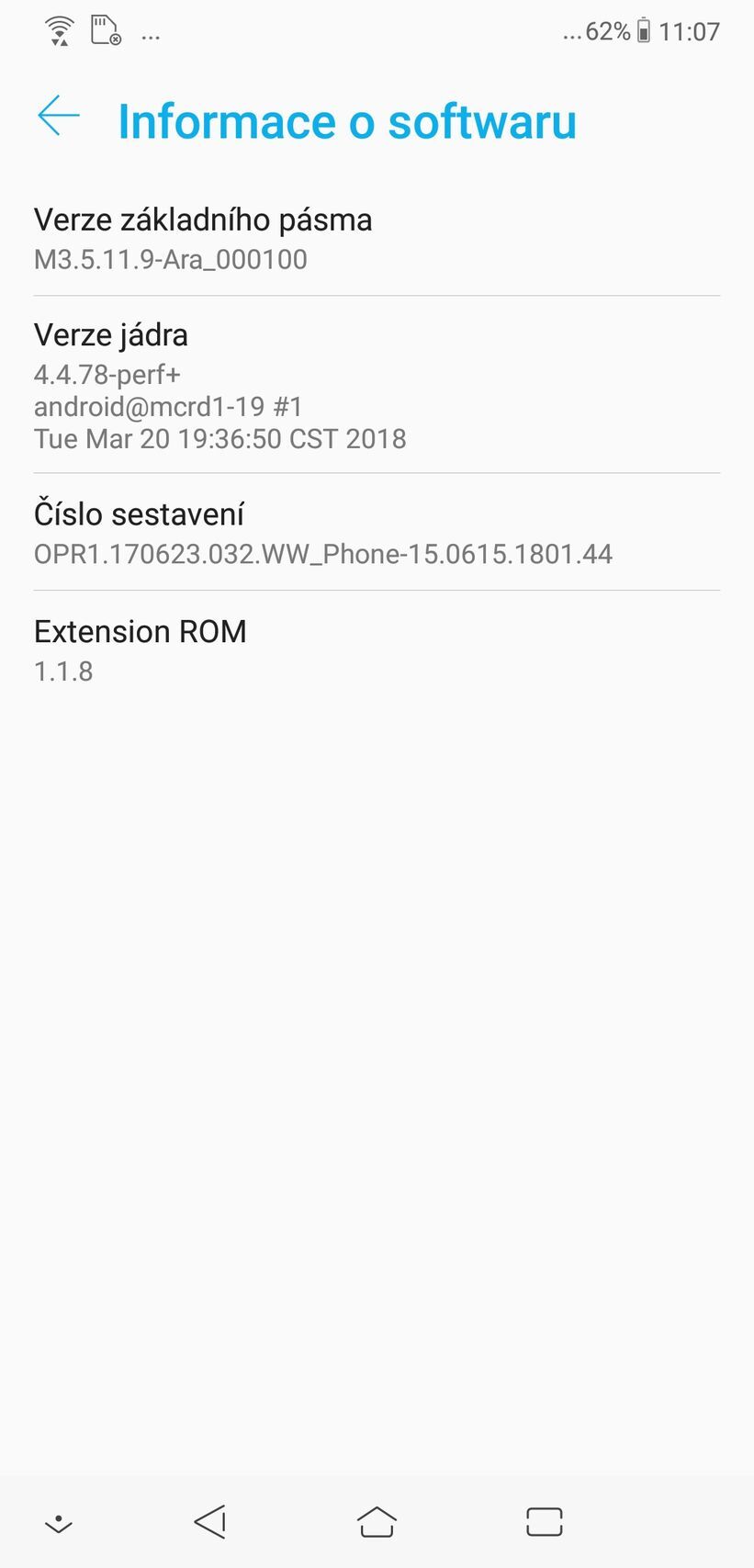This screenshot has height=1568, width=754.
Task: Tap the home icon in the navigation bar
Action: pos(377,1520)
